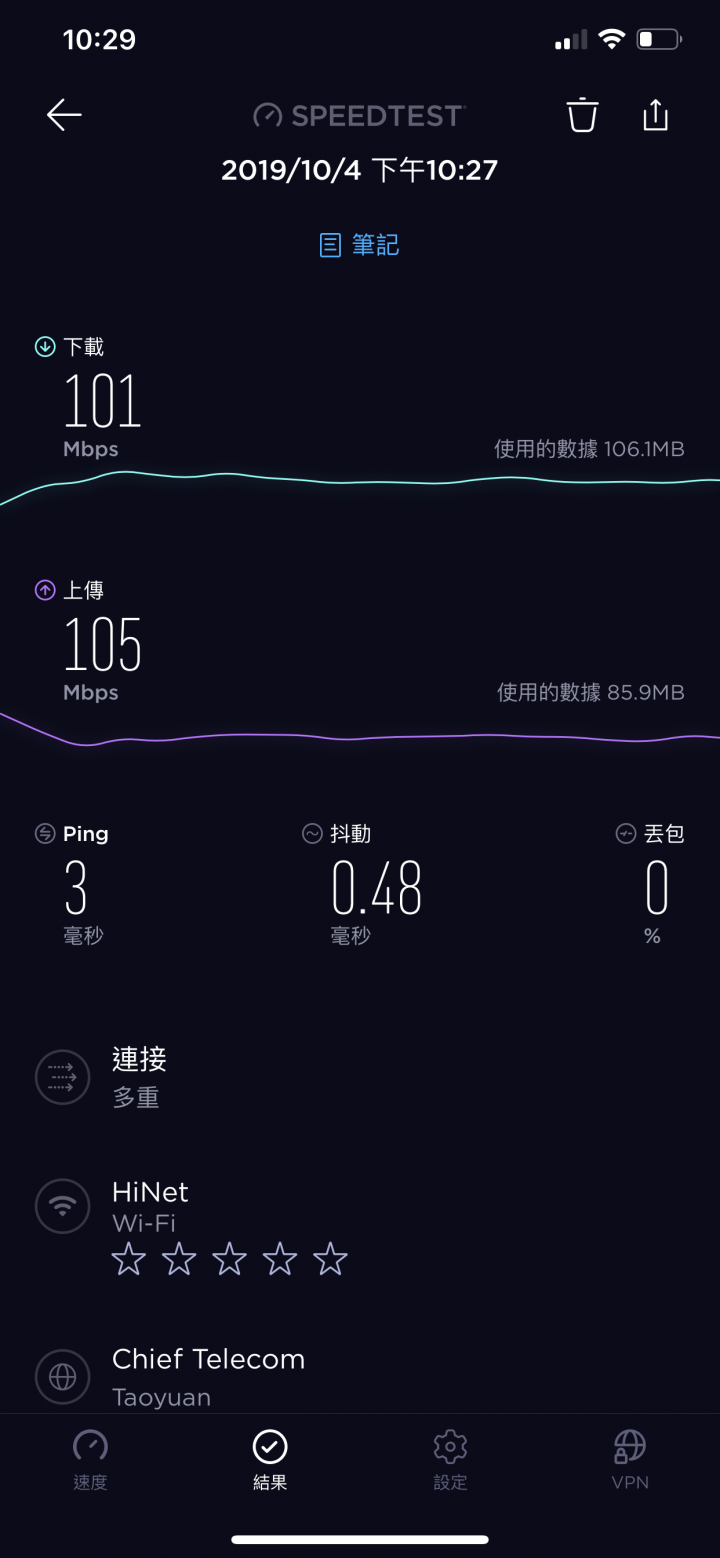Viewport: 720px width, 1558px height.
Task: Rate HiNet Wi-Fi three stars
Action: click(x=229, y=1259)
